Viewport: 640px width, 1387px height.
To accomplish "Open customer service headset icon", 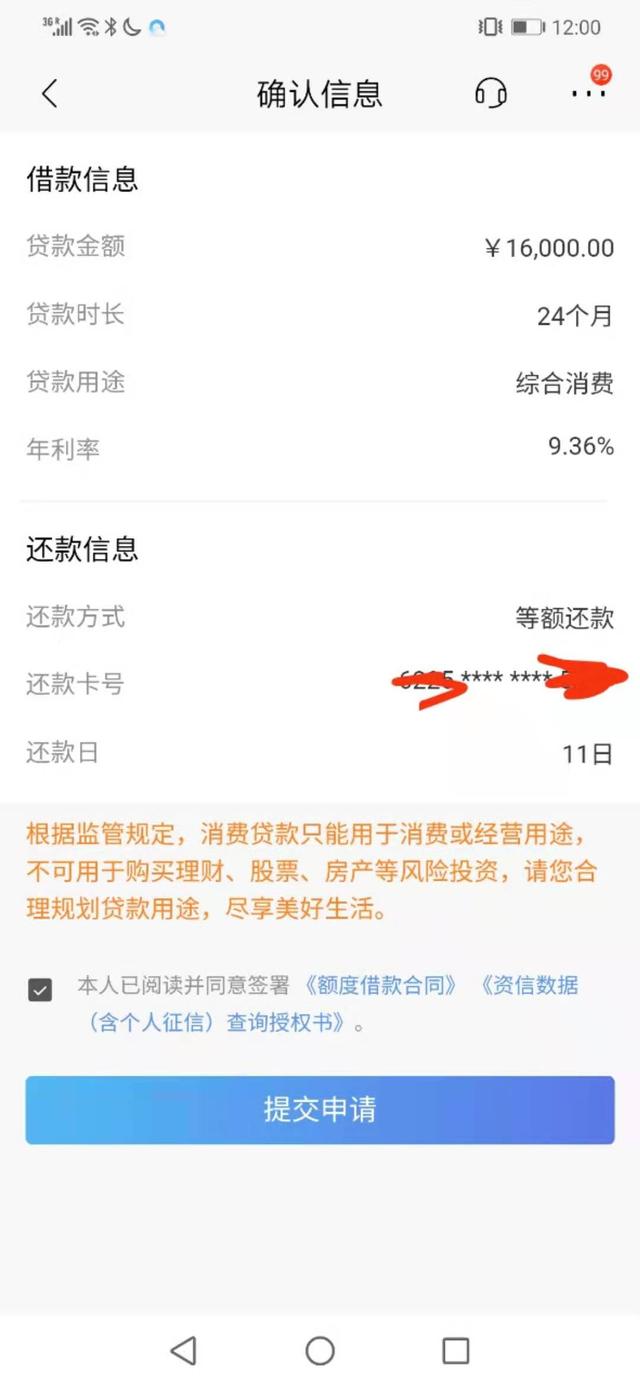I will 490,93.
